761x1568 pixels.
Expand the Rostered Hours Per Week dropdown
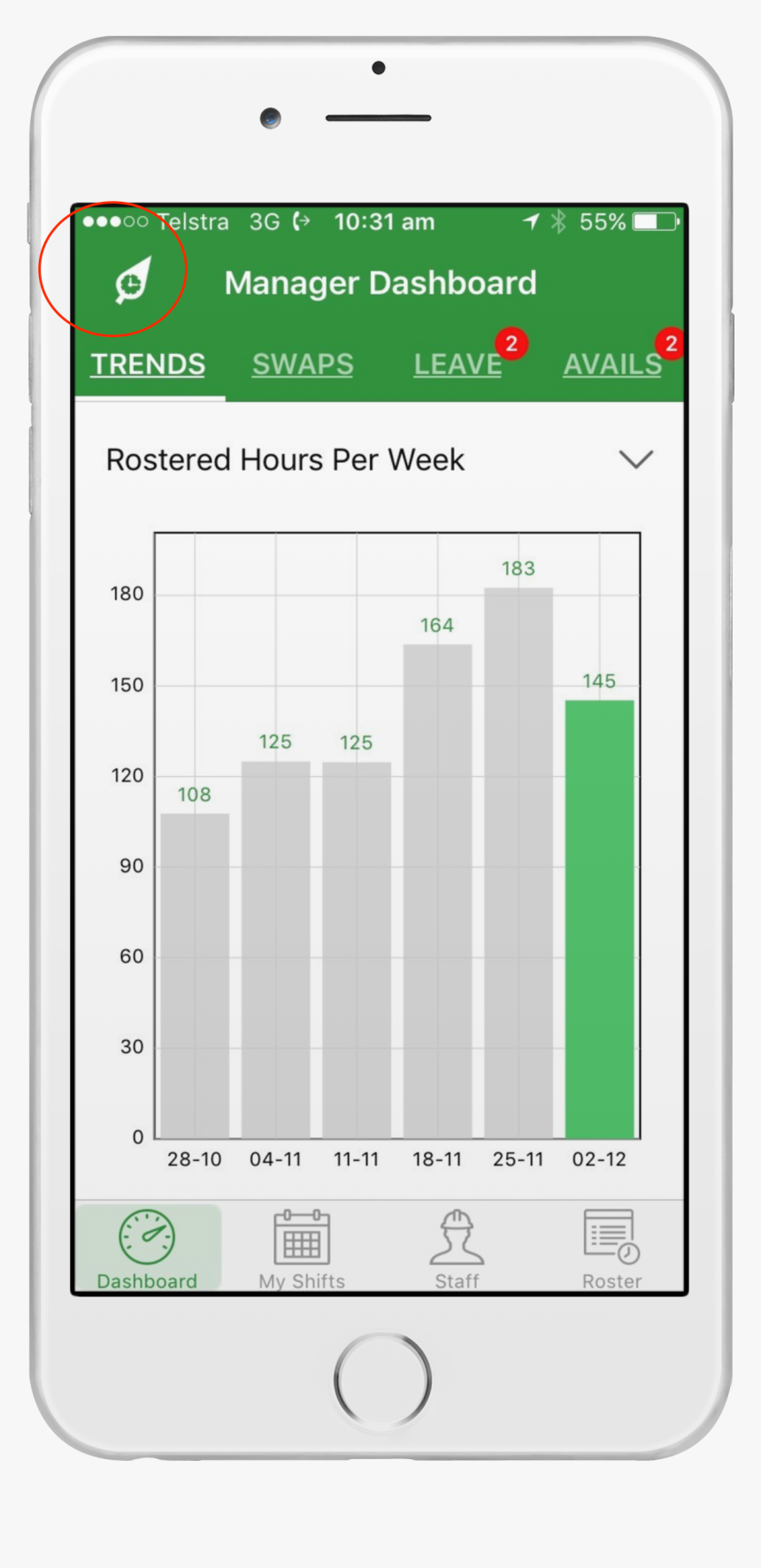[635, 459]
